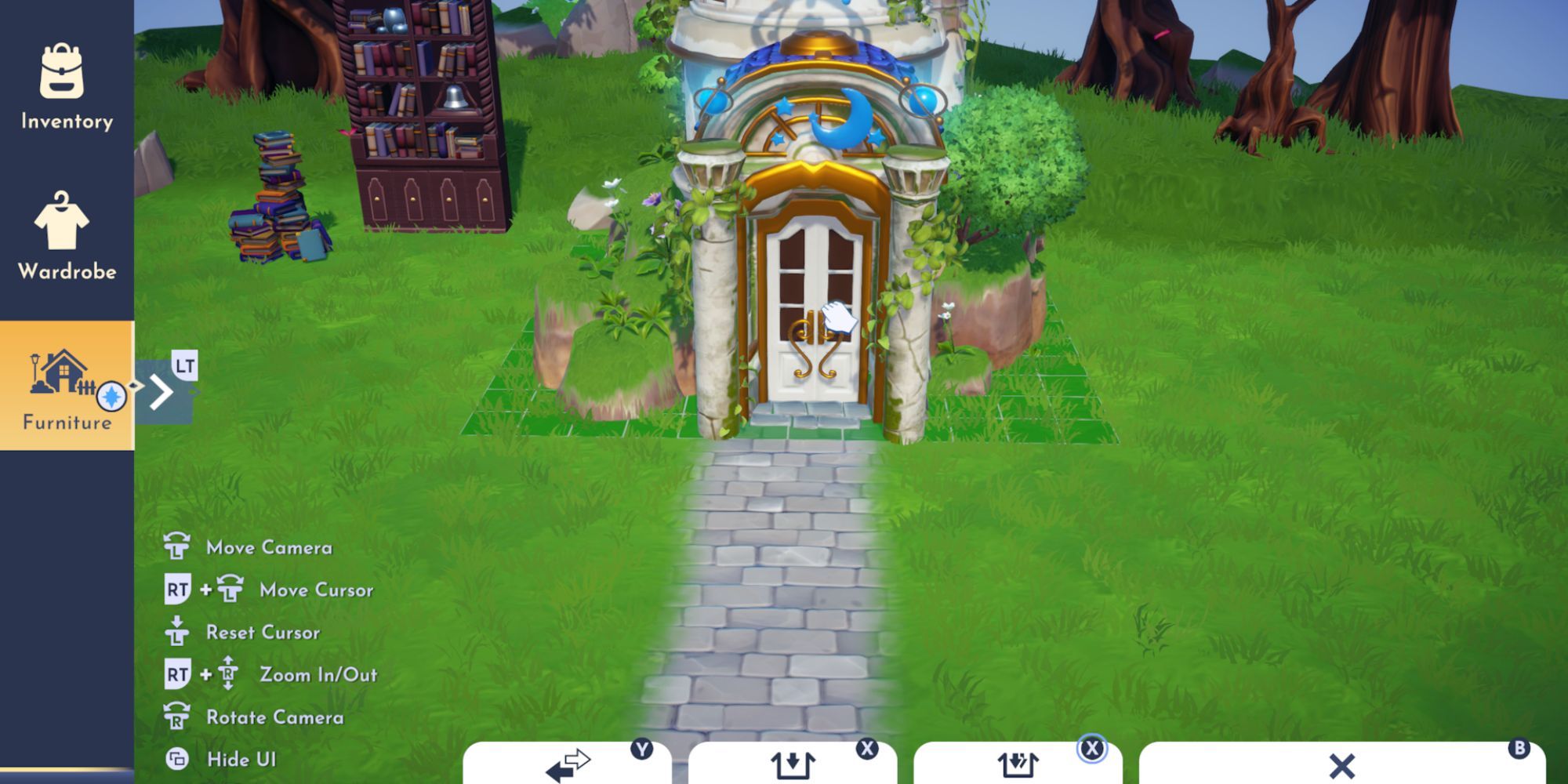Open the Inventory tab
1568x784 pixels.
click(x=67, y=86)
